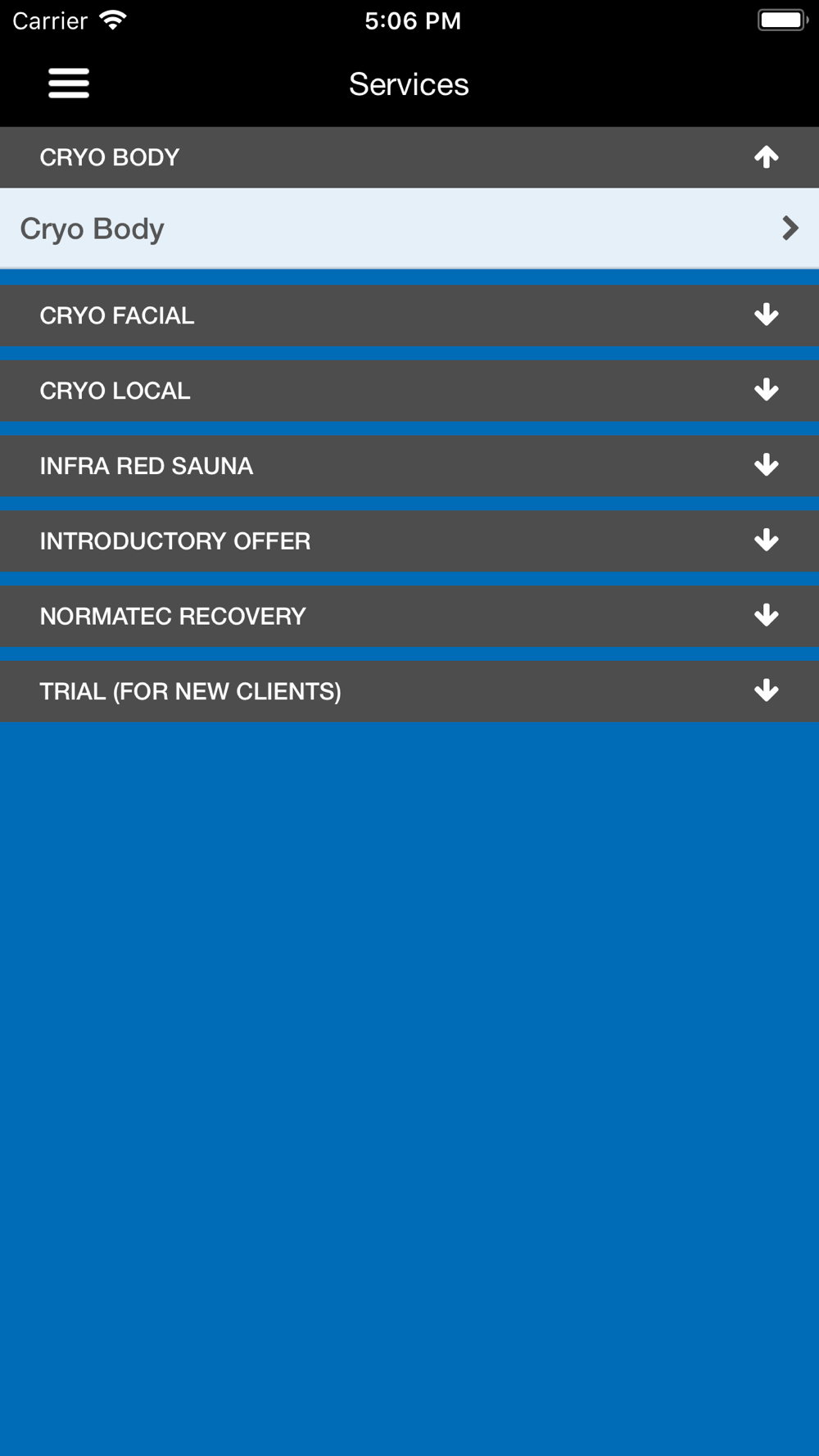This screenshot has width=819, height=1456.
Task: Expand TRIAL (FOR NEW CLIENTS) section
Action: click(x=766, y=691)
